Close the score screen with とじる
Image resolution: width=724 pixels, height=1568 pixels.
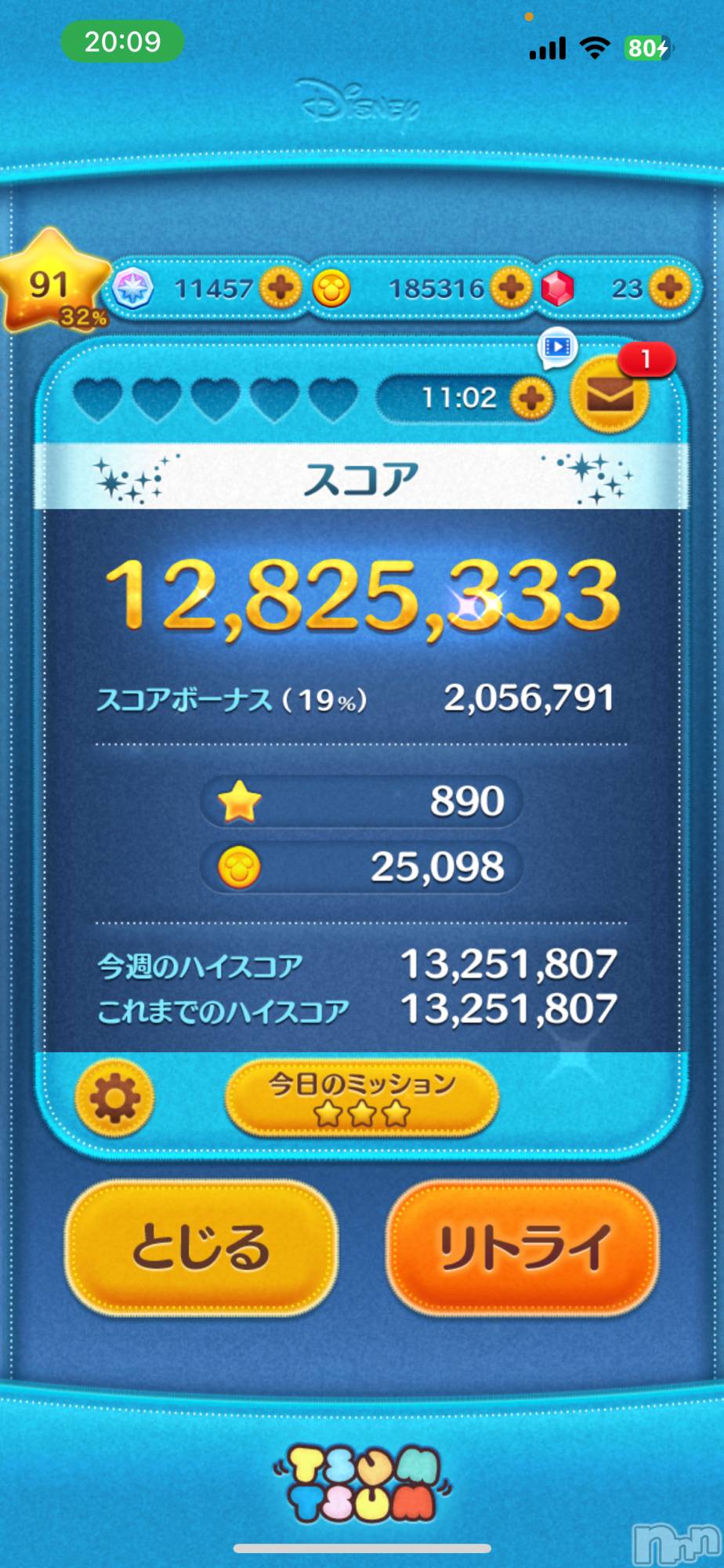point(201,1248)
